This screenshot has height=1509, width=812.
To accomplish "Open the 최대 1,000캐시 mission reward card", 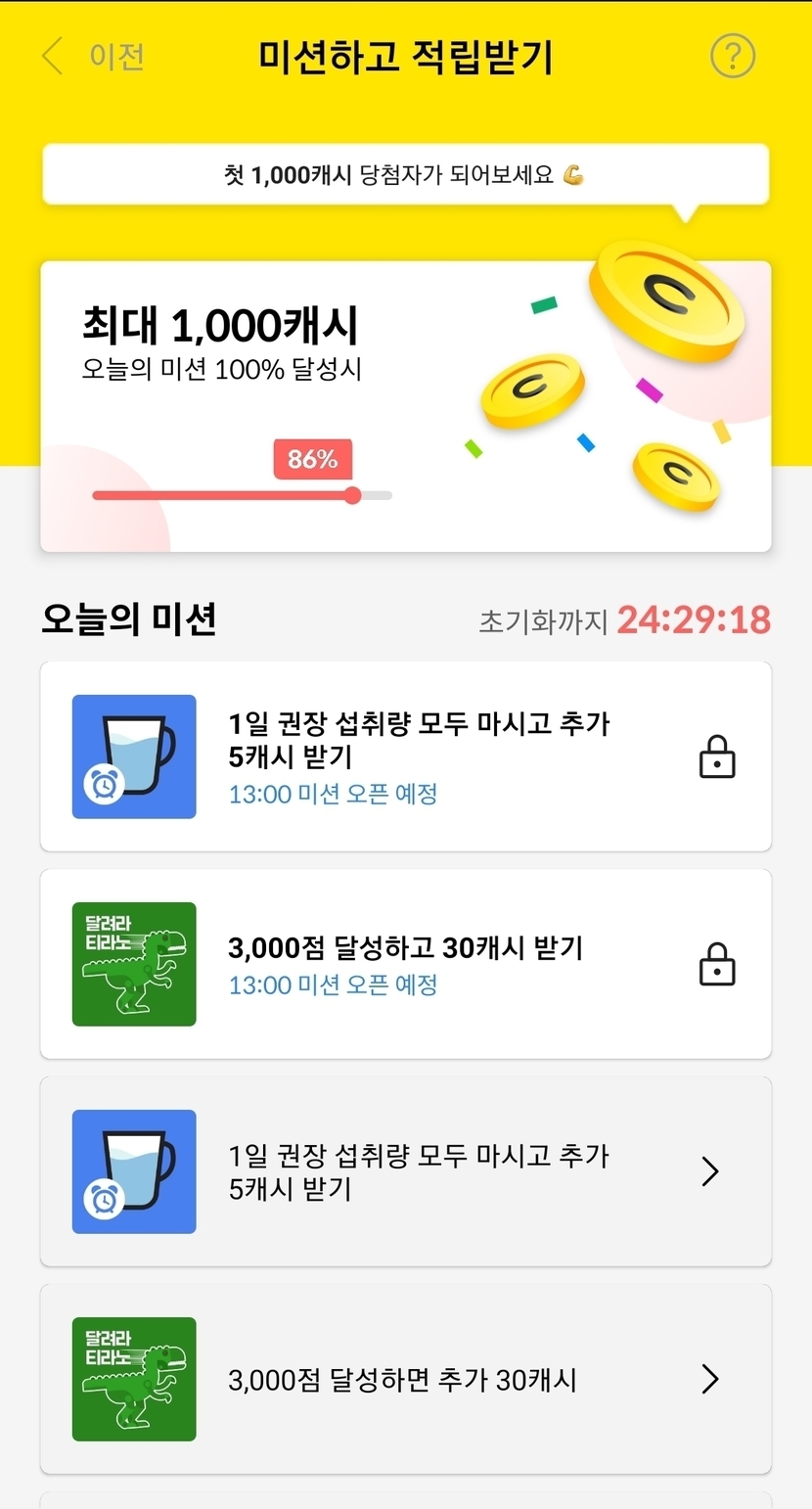I will click(405, 406).
